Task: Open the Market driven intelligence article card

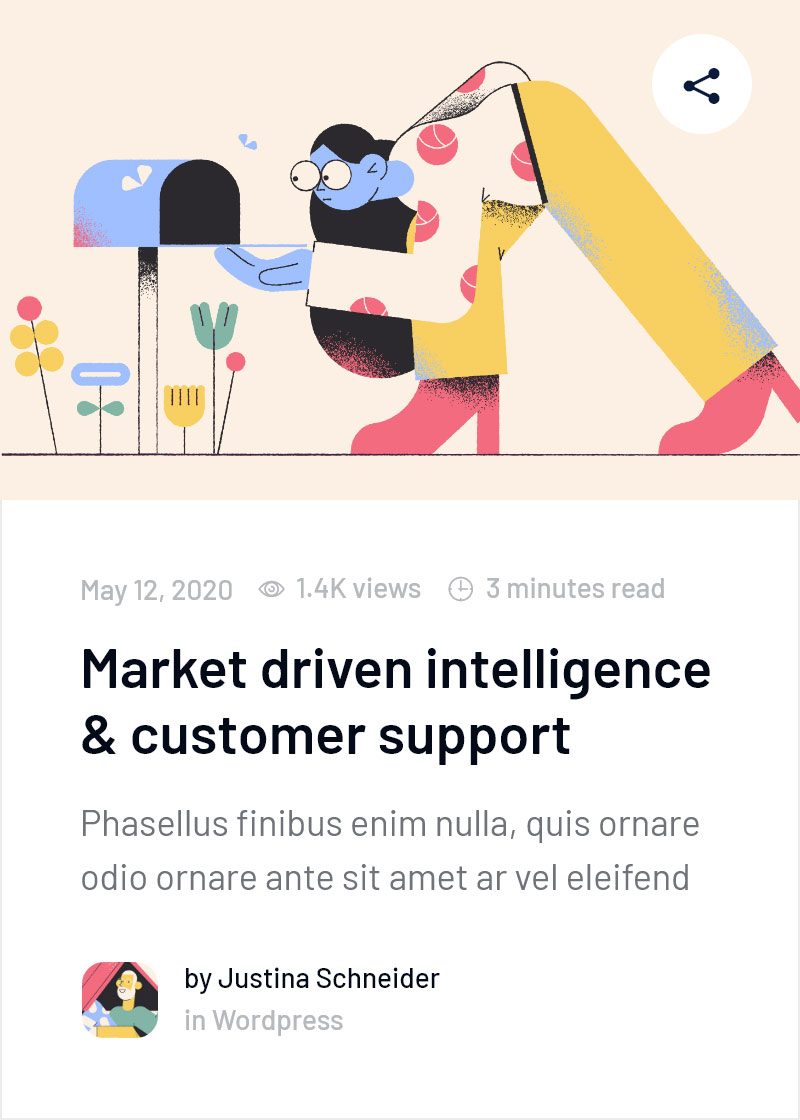Action: click(x=395, y=701)
